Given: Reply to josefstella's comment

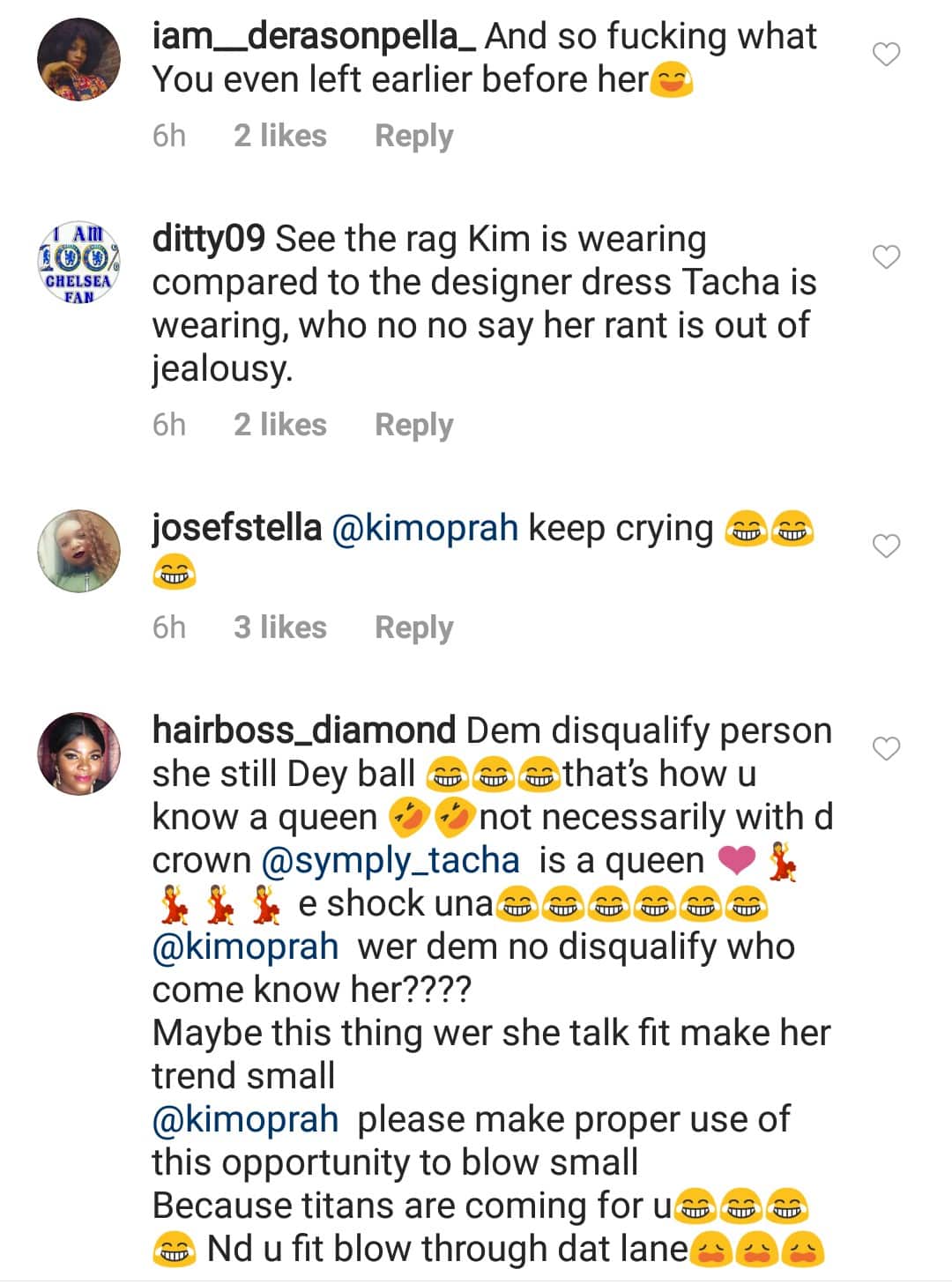Looking at the screenshot, I should tap(413, 627).
